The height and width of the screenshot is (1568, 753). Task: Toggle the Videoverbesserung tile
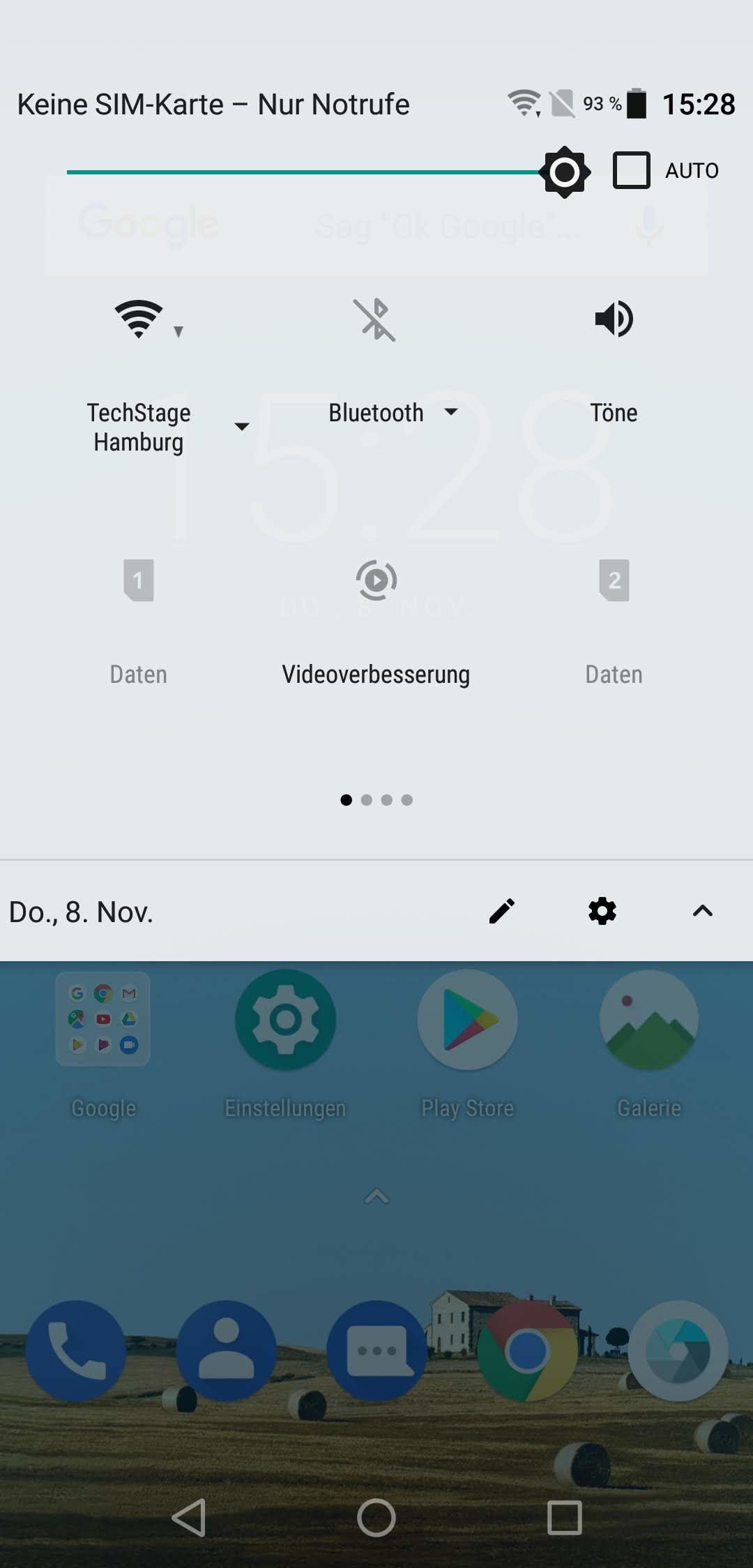point(376,580)
